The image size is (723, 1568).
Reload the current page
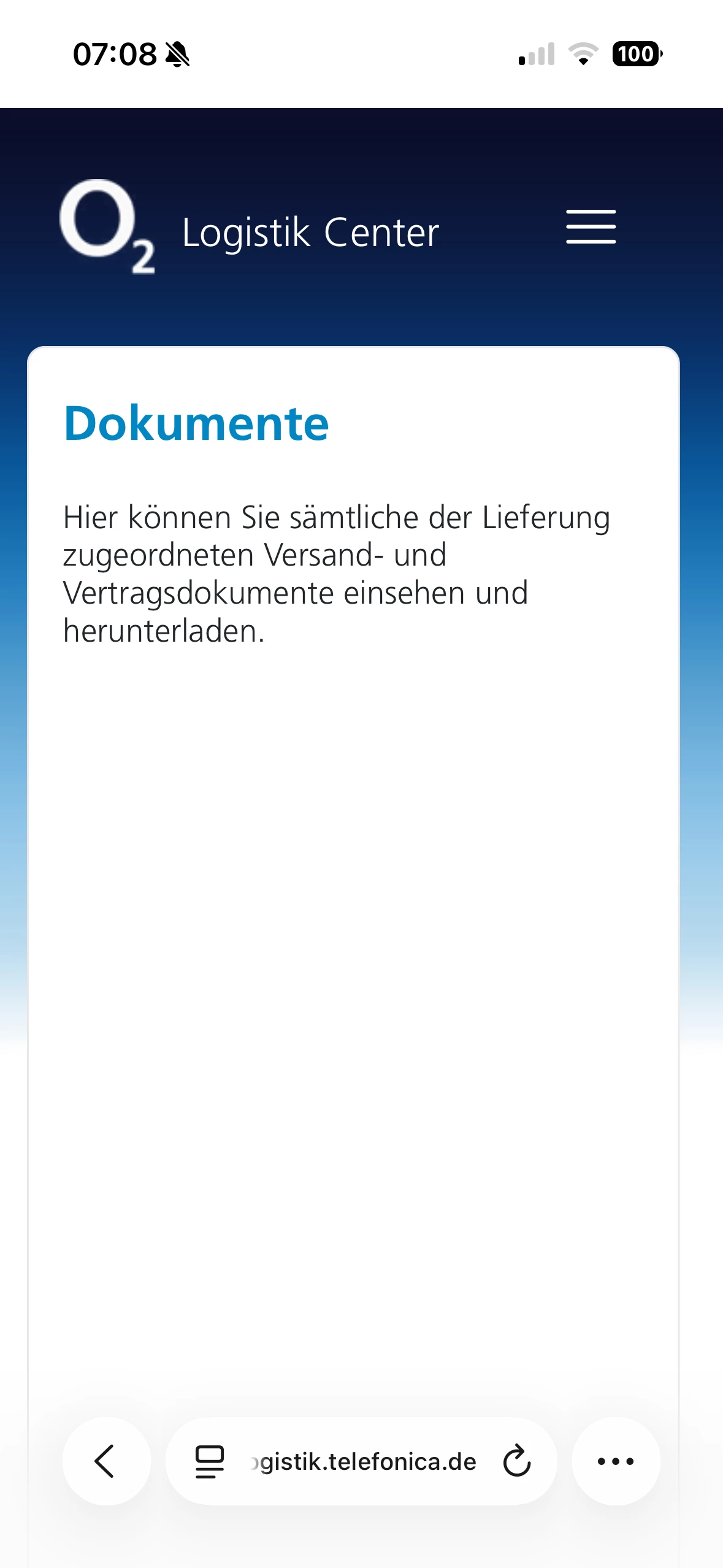pos(516,1461)
